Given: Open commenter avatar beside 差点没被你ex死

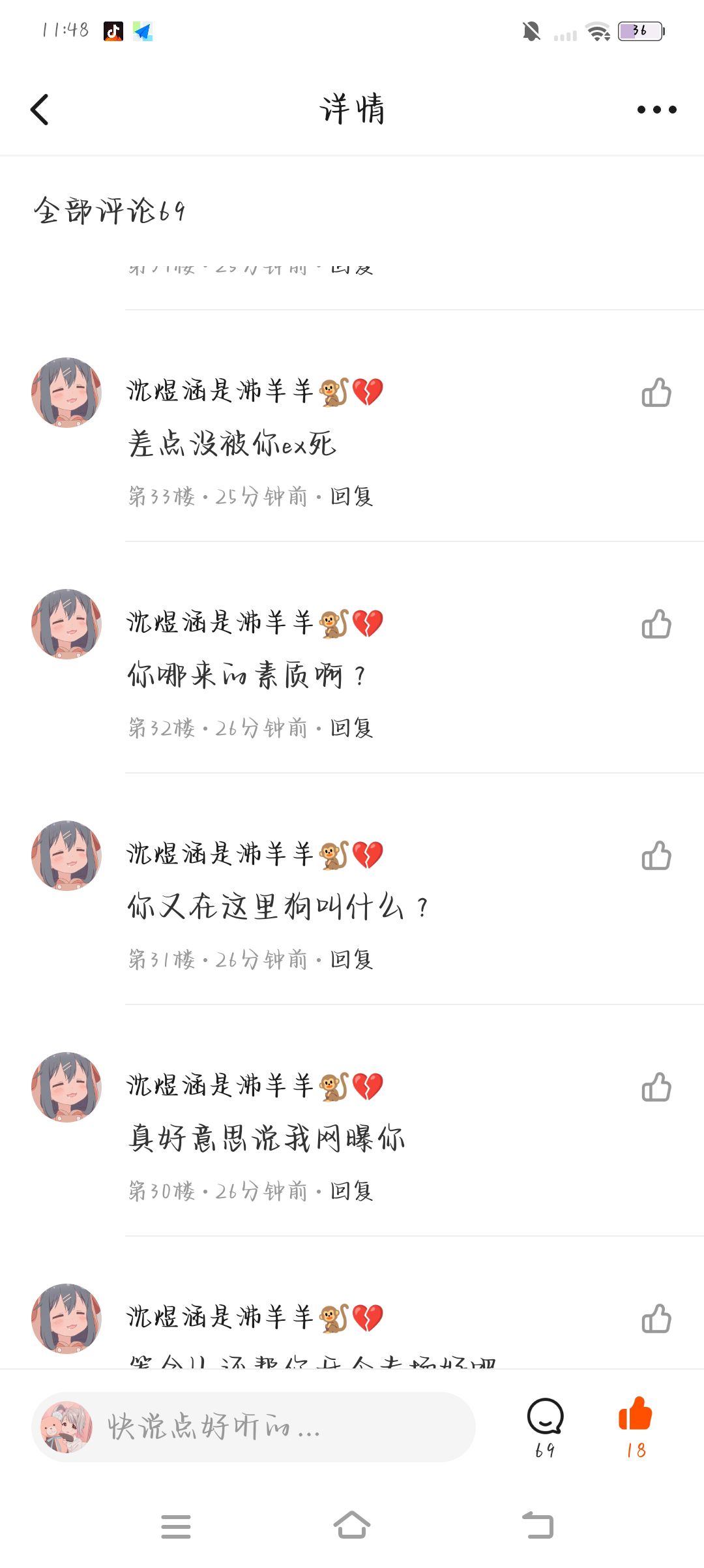Looking at the screenshot, I should tap(66, 393).
